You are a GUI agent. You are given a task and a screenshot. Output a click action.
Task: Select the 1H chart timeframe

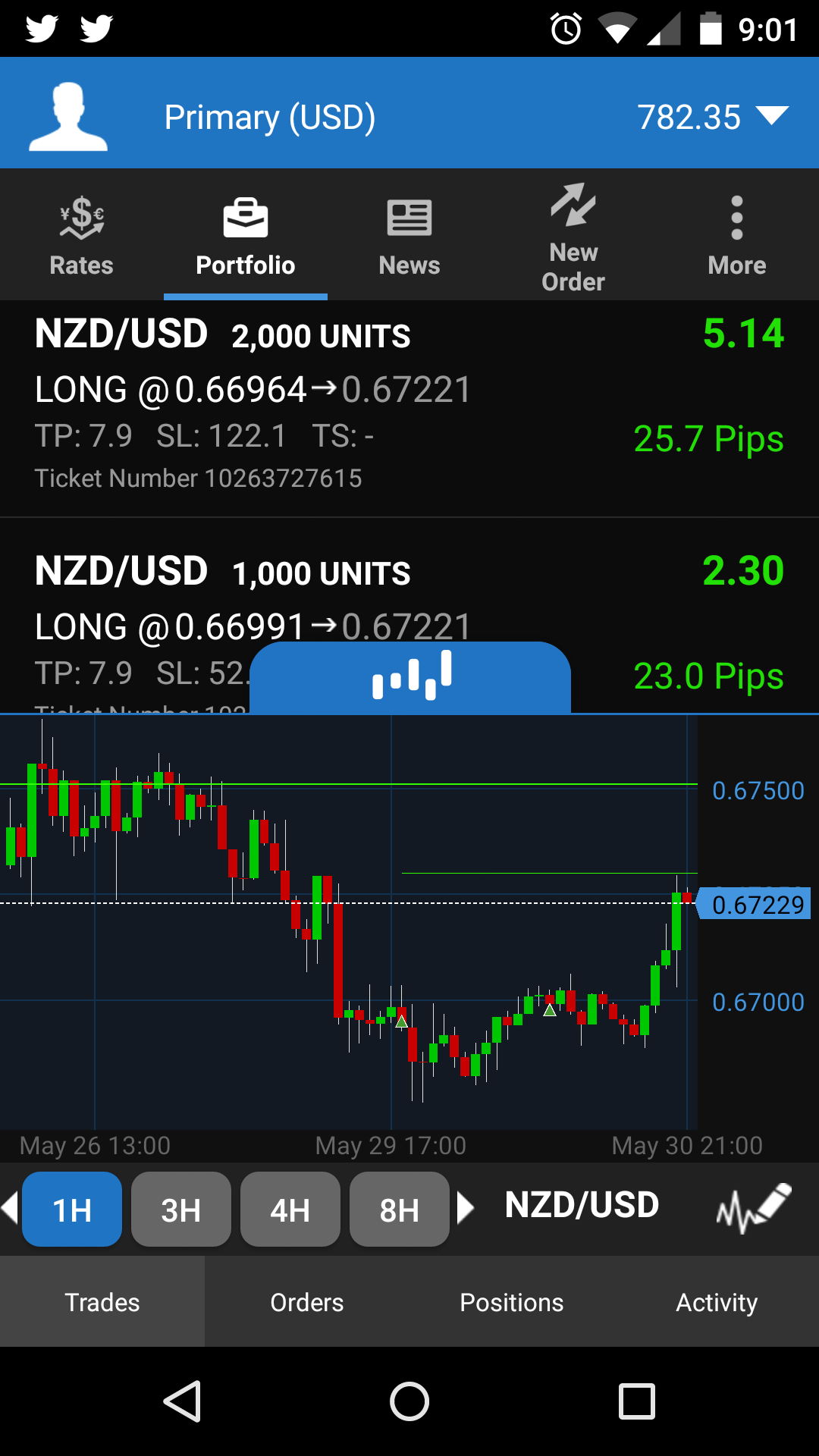pyautogui.click(x=72, y=1210)
